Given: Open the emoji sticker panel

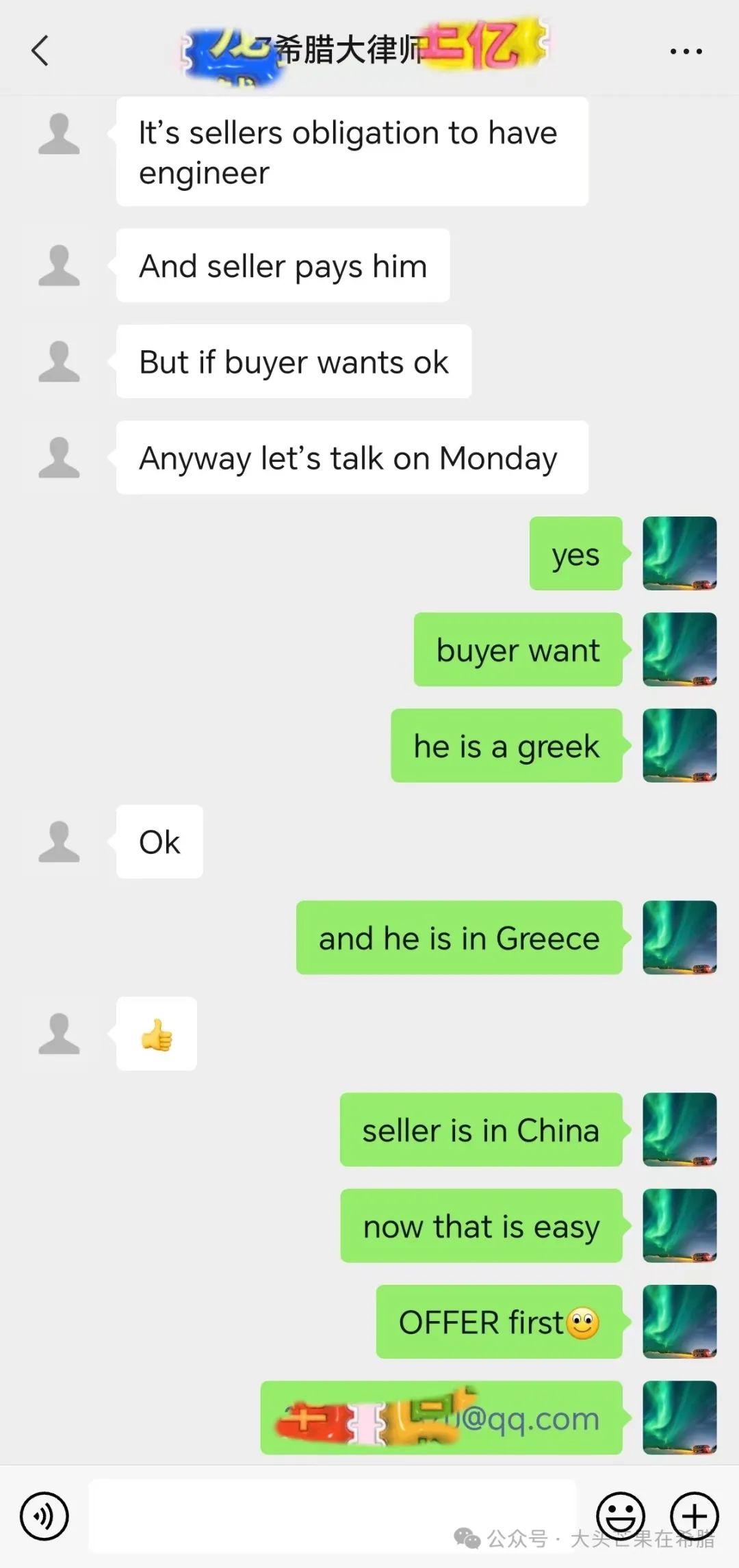Looking at the screenshot, I should click(621, 1516).
